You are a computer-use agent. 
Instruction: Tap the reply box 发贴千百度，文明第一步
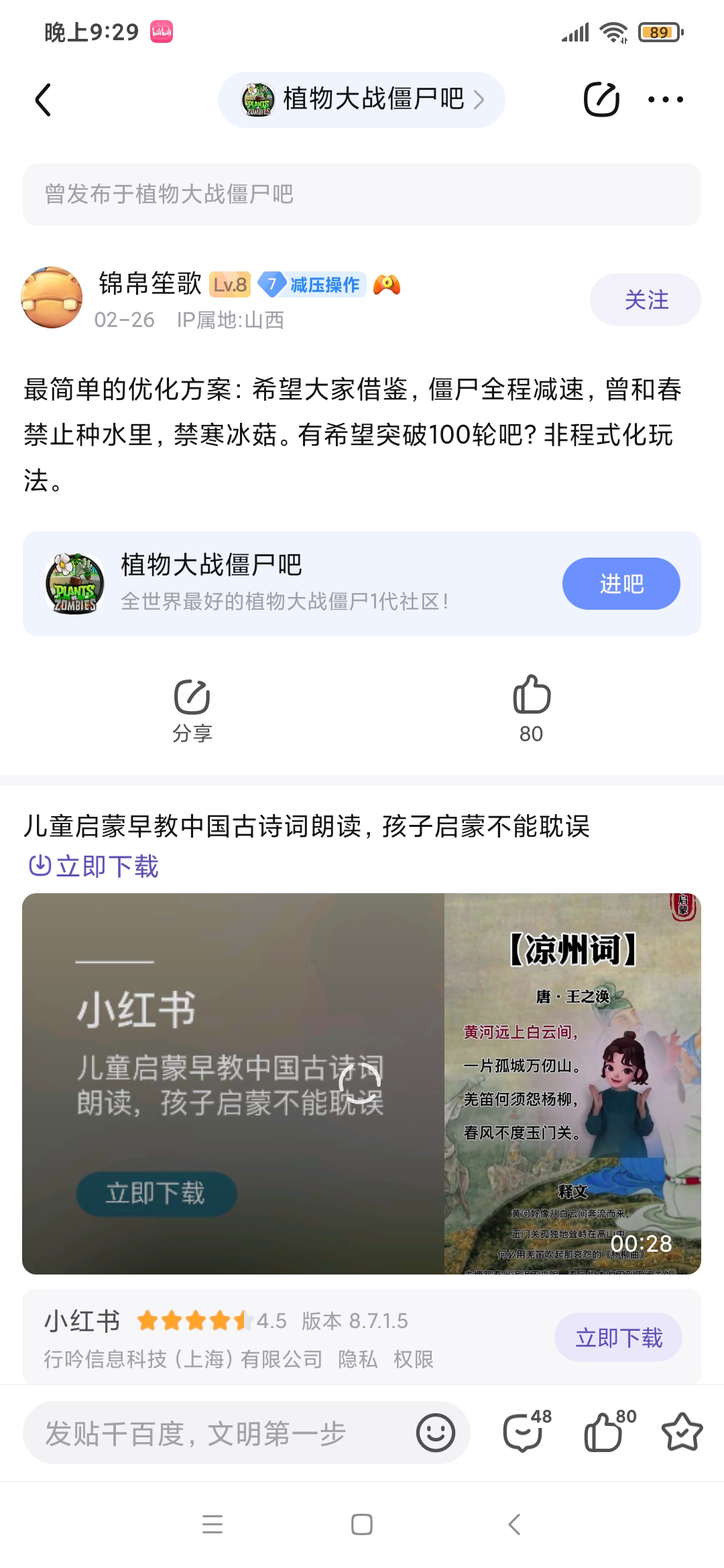coord(215,1433)
